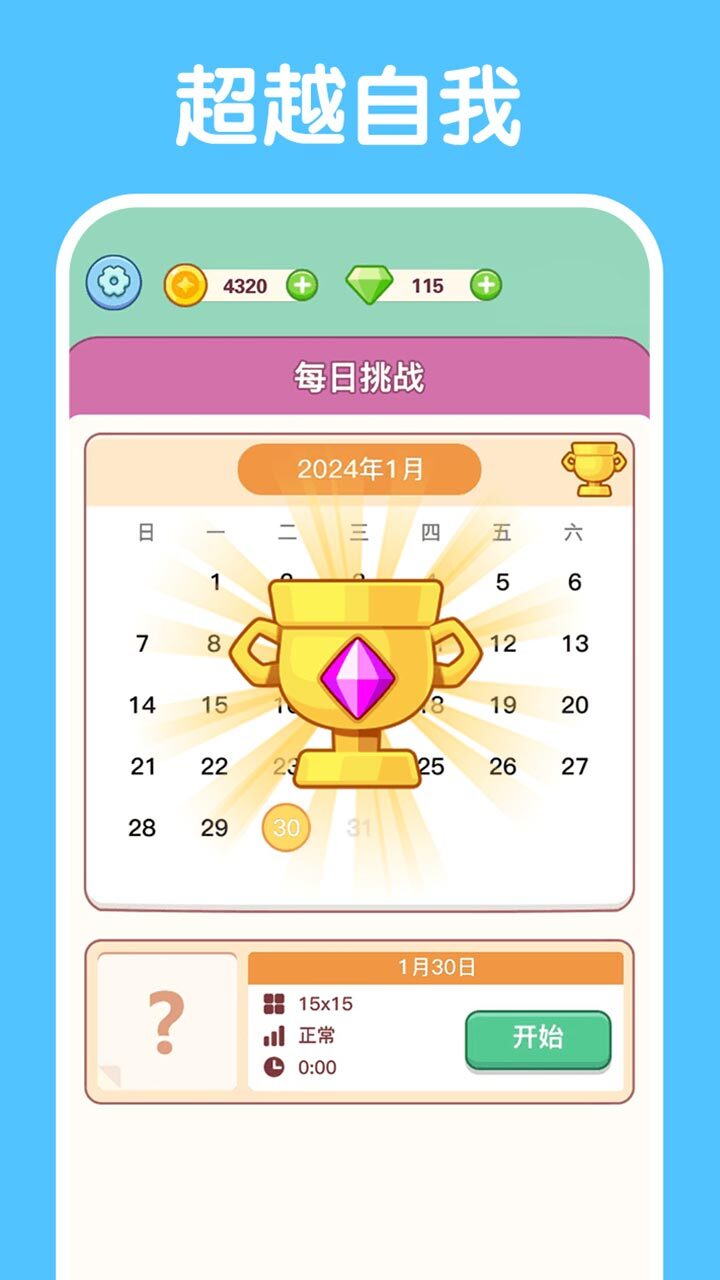This screenshot has width=720, height=1280.
Task: Select day 13 on the calendar
Action: pyautogui.click(x=574, y=644)
